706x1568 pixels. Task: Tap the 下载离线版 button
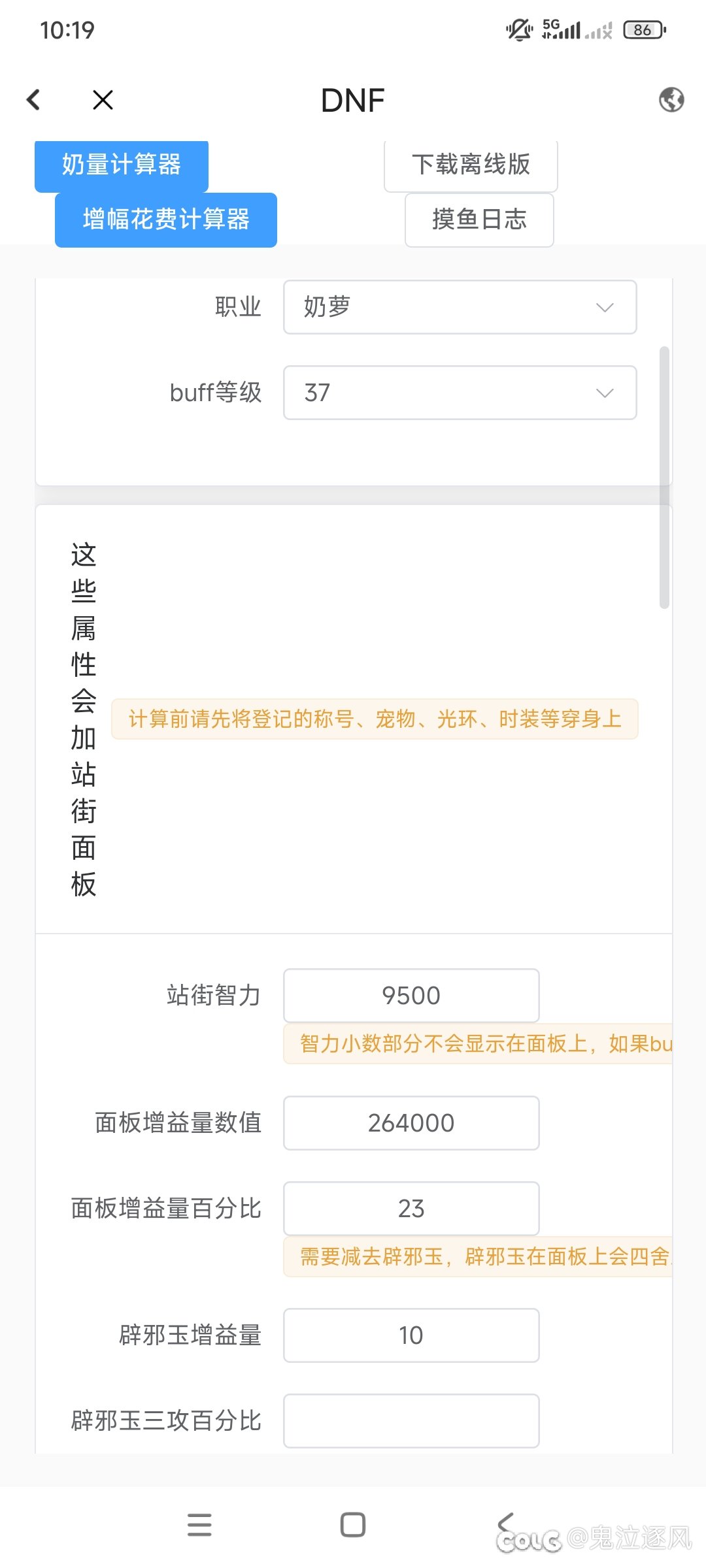471,165
